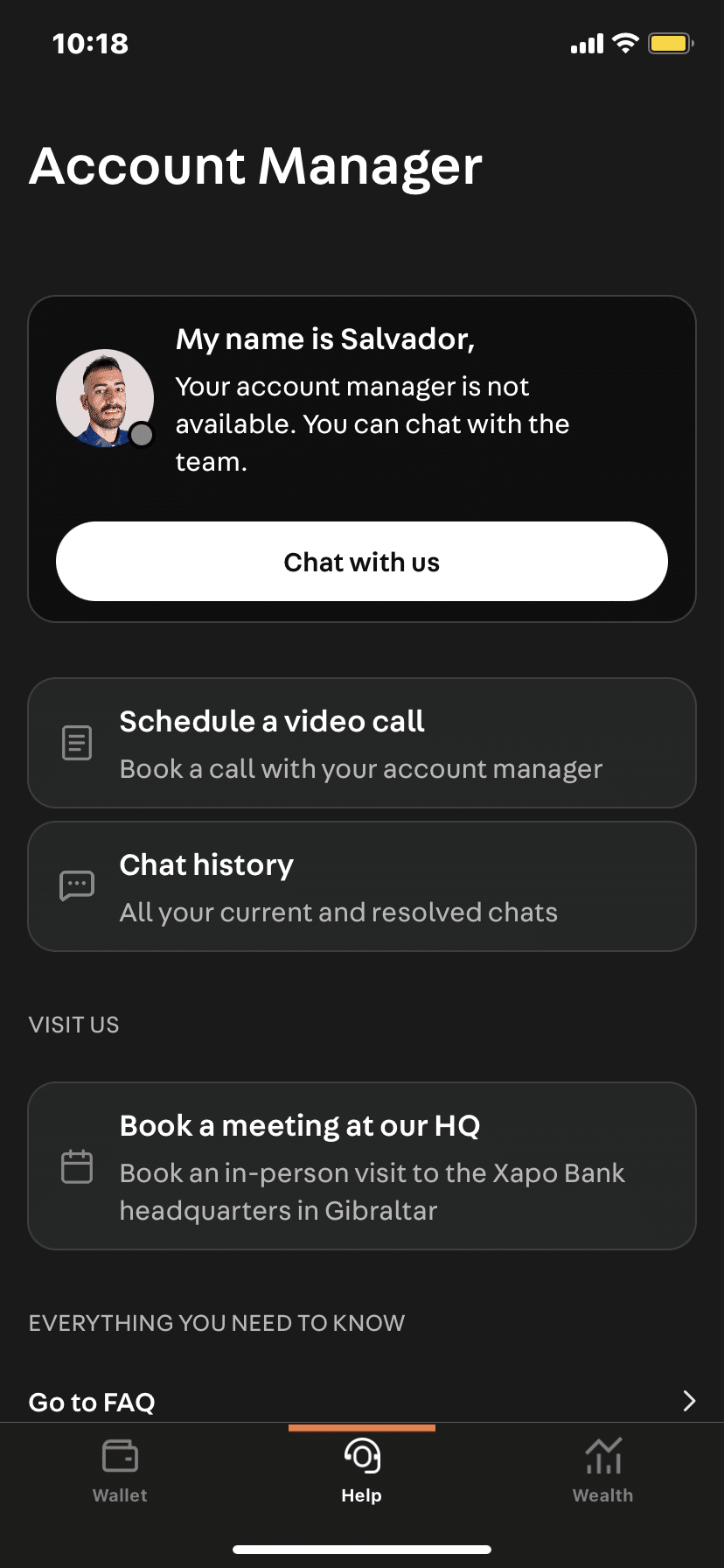Start a chat via Chat with us

pos(362,562)
